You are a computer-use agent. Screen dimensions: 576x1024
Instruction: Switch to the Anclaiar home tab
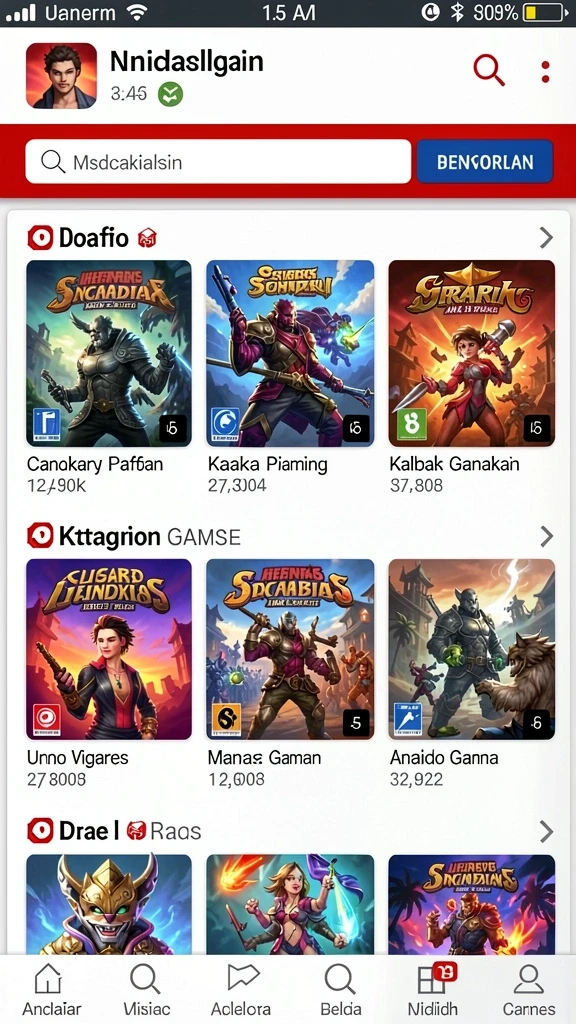click(x=51, y=990)
